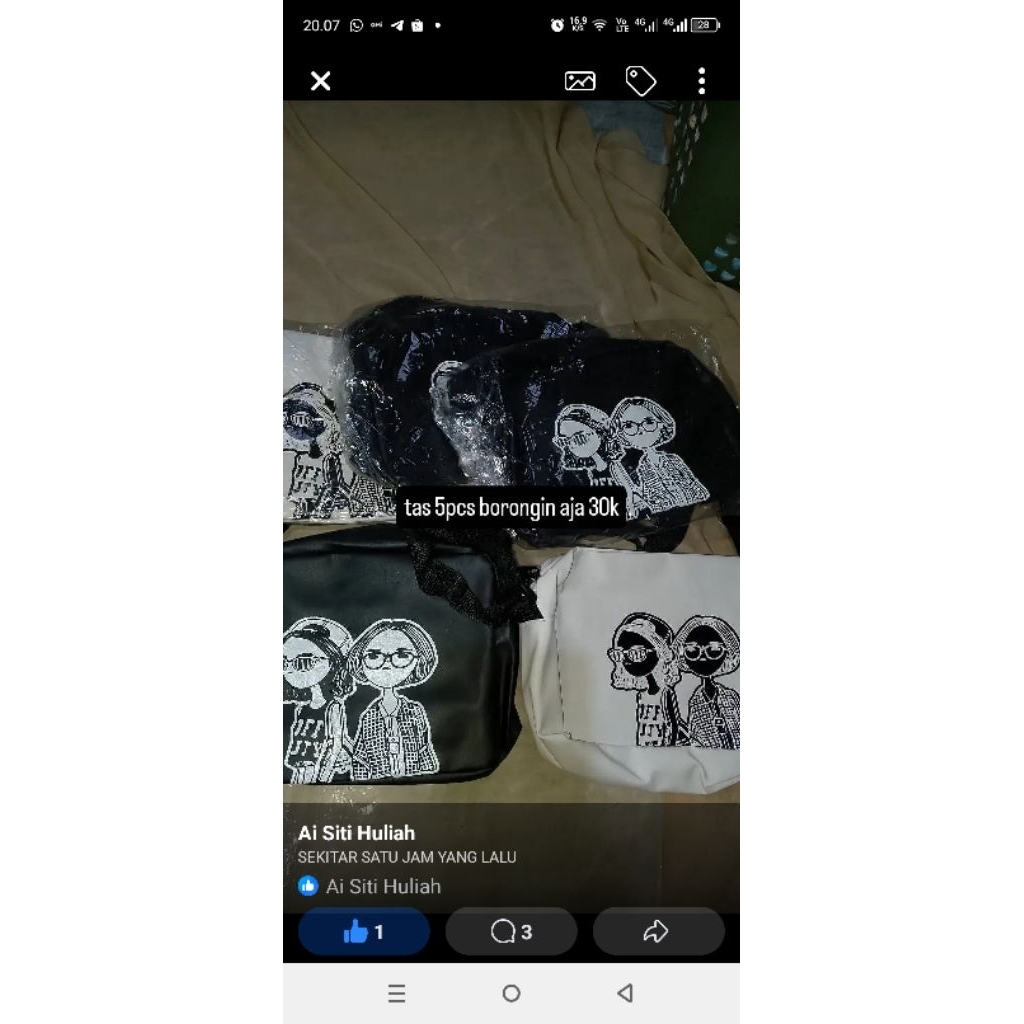
Task: Open Ai Siti Huliah's profile name
Action: click(x=356, y=832)
